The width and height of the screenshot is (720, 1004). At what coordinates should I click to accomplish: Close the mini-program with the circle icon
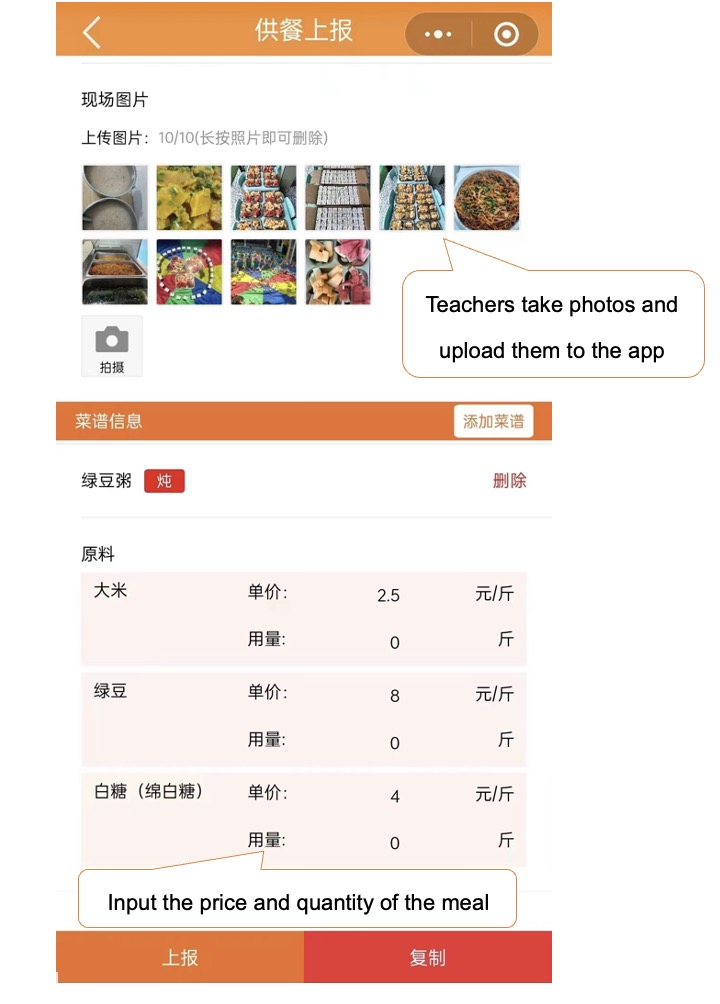507,34
